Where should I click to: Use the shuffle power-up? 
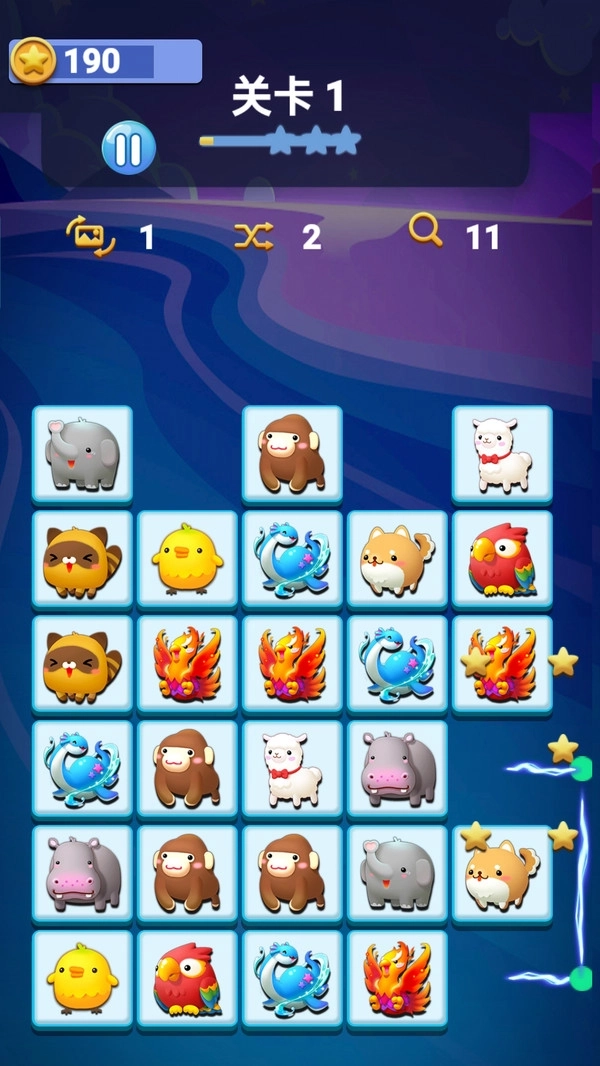[x=253, y=236]
